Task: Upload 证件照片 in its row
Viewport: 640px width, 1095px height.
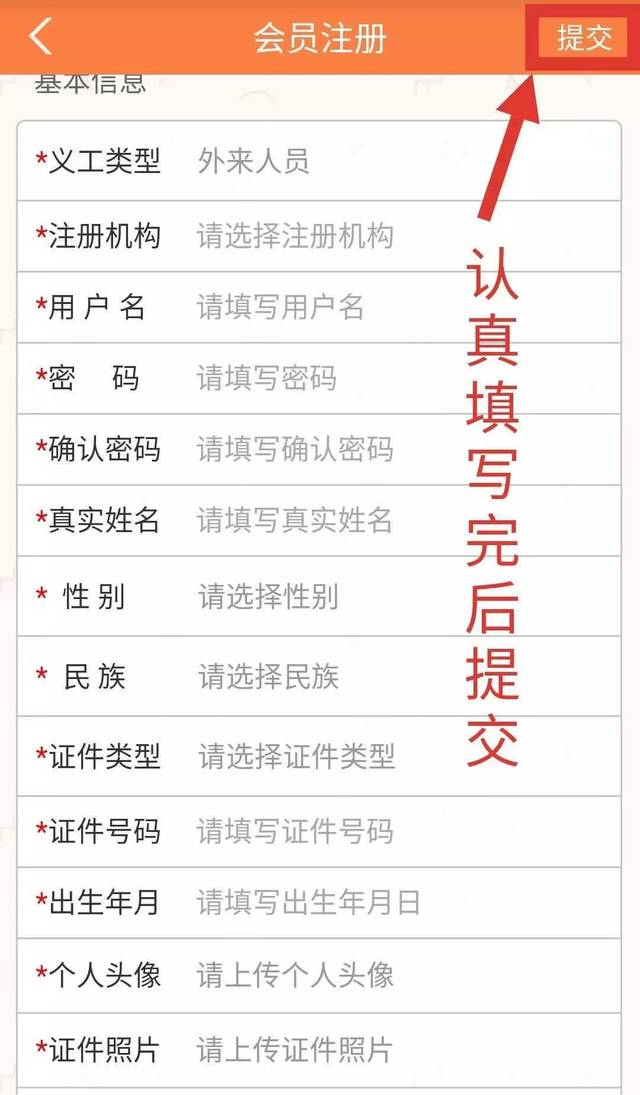Action: pos(319,1050)
